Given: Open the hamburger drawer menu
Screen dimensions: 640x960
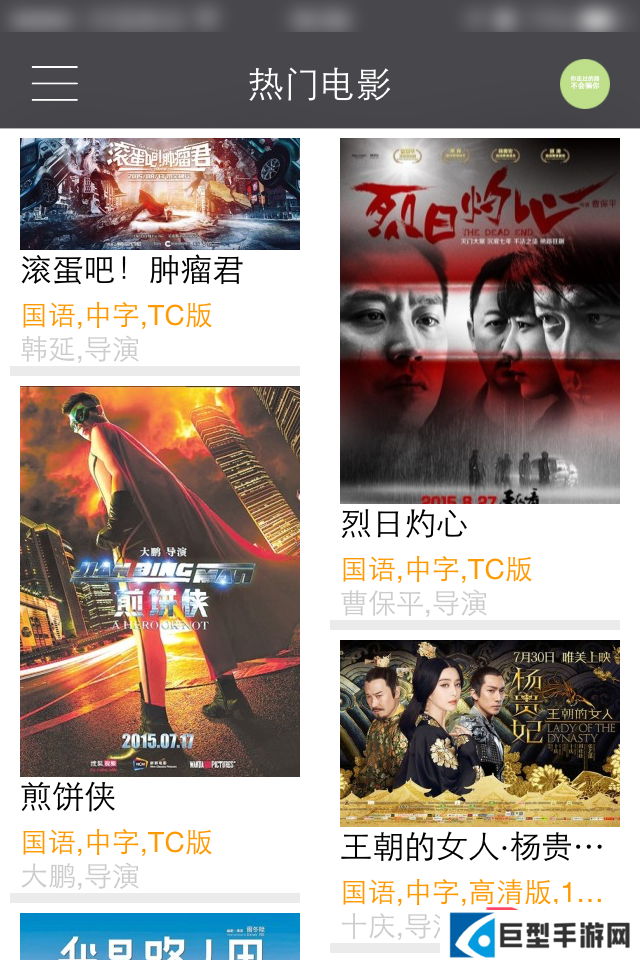Looking at the screenshot, I should (x=54, y=84).
